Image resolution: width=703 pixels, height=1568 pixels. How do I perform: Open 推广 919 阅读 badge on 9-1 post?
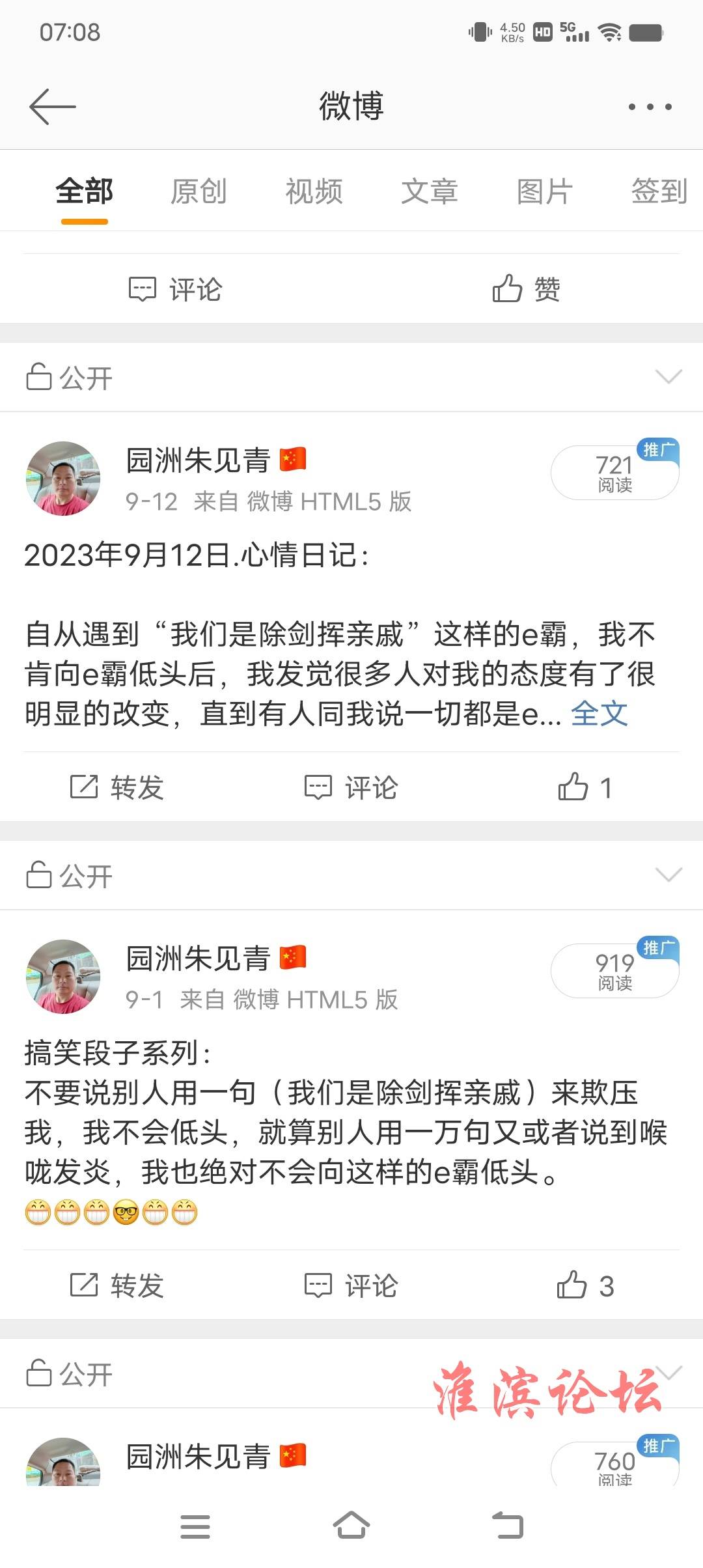coord(614,970)
